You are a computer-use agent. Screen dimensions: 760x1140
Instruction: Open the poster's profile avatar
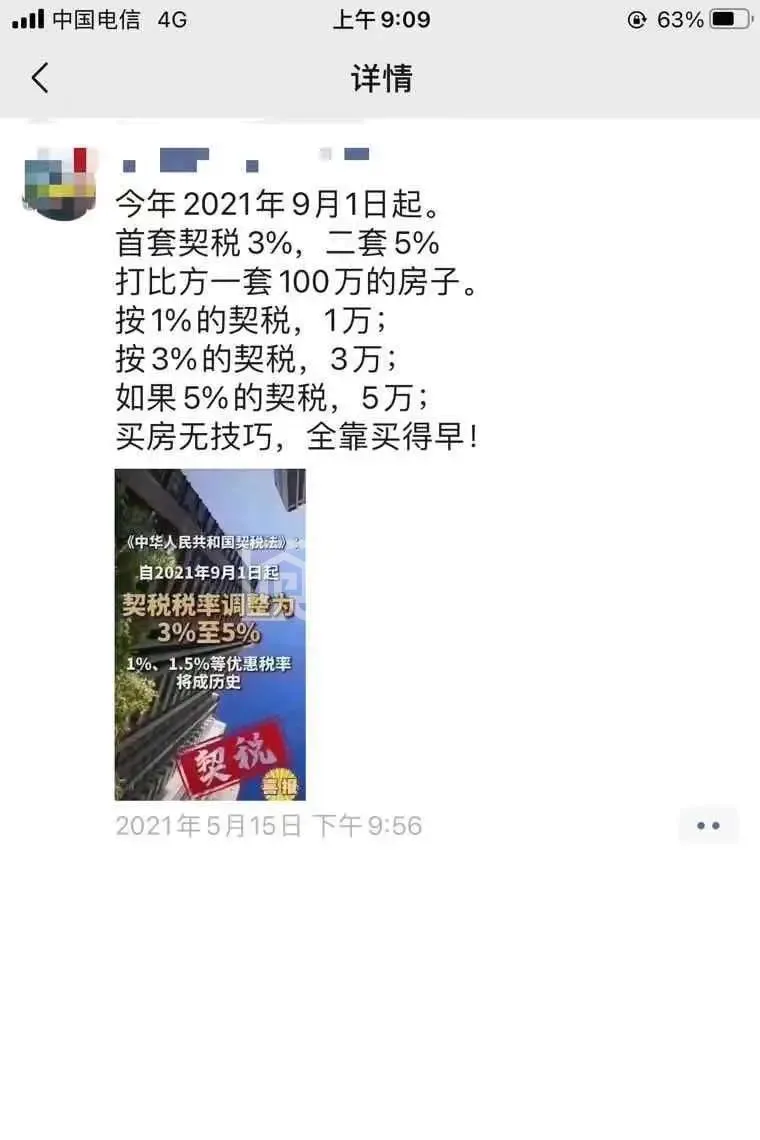[x=60, y=184]
